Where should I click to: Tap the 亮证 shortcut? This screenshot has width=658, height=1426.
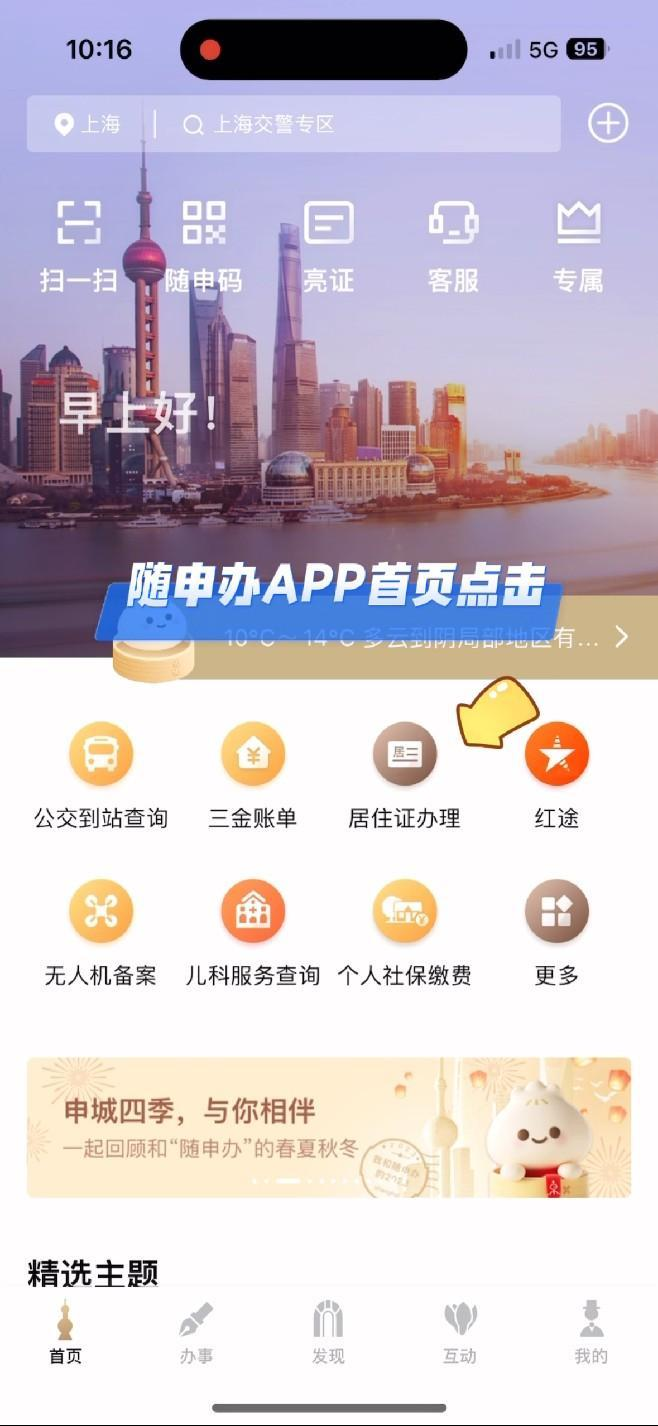[x=329, y=245]
